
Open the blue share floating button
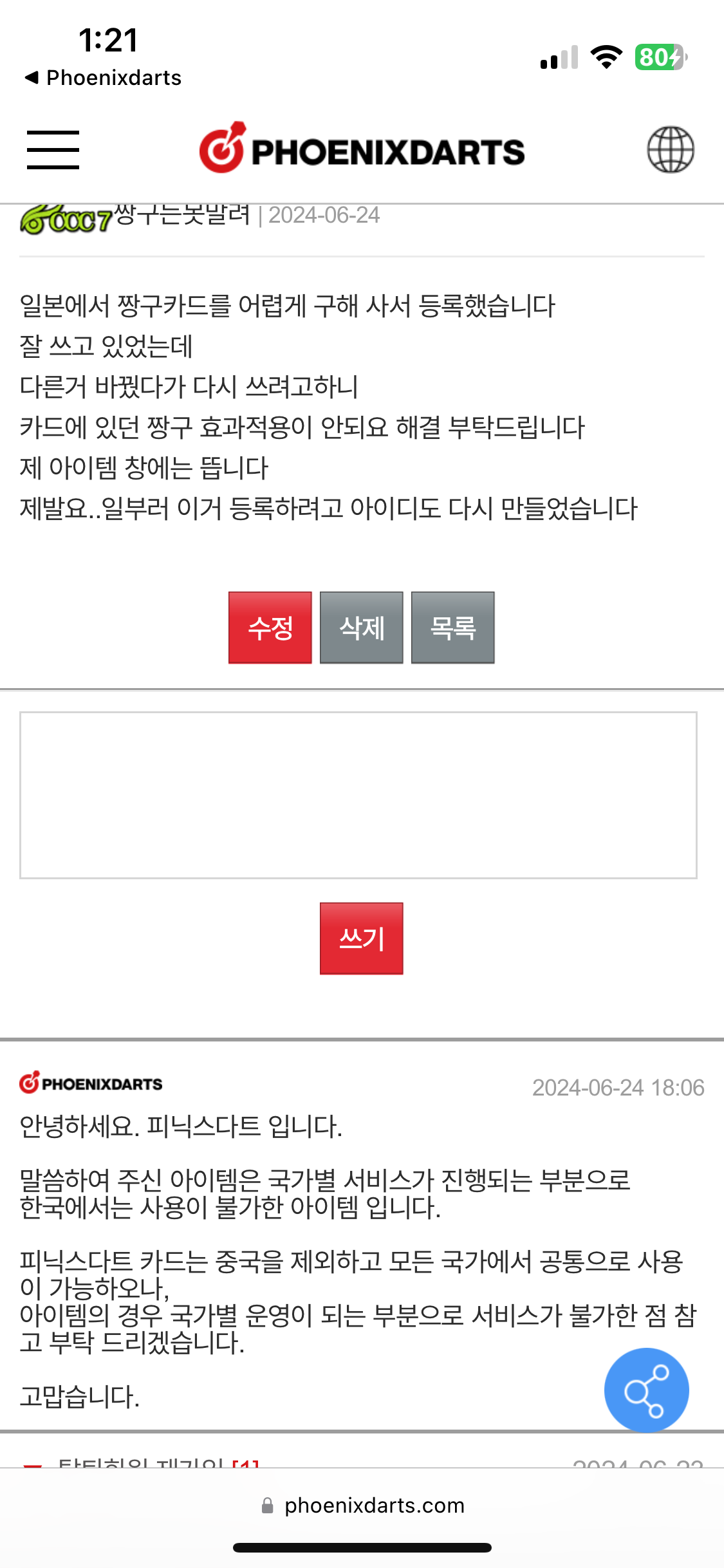[x=646, y=1390]
